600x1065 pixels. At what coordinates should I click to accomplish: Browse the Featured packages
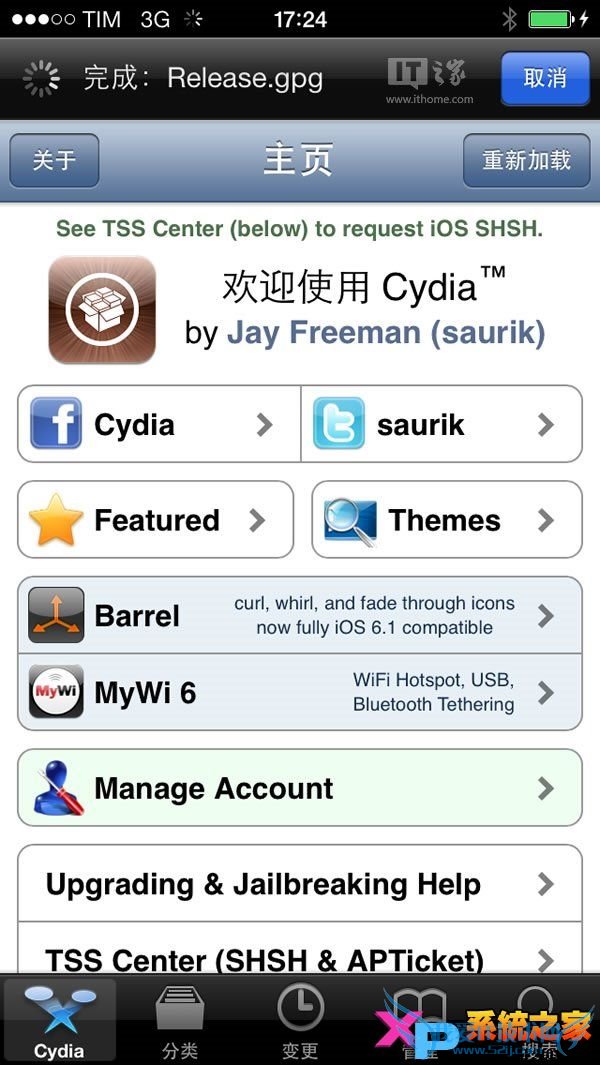tap(155, 520)
